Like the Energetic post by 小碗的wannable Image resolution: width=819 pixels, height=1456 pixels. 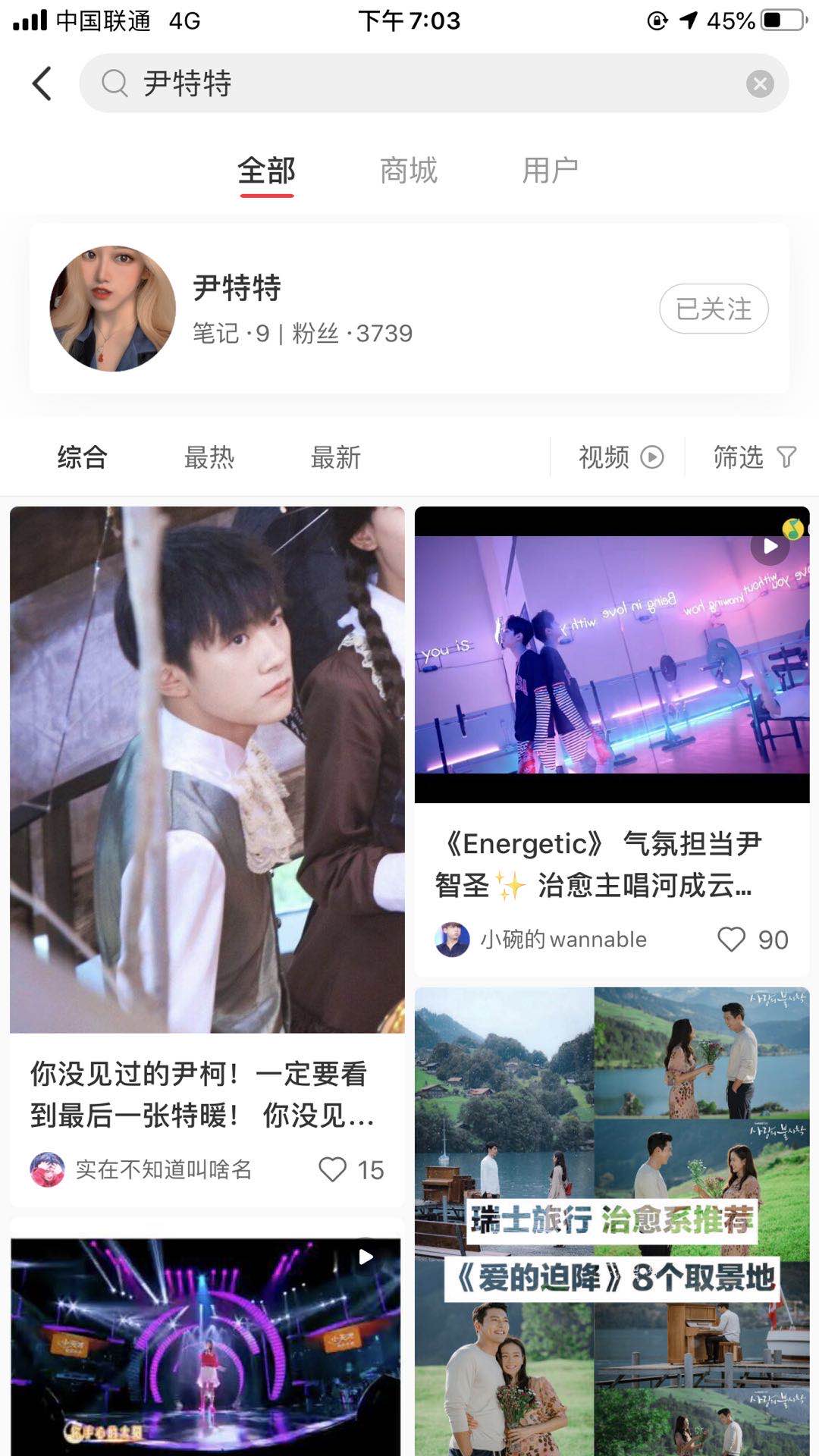pyautogui.click(x=732, y=940)
